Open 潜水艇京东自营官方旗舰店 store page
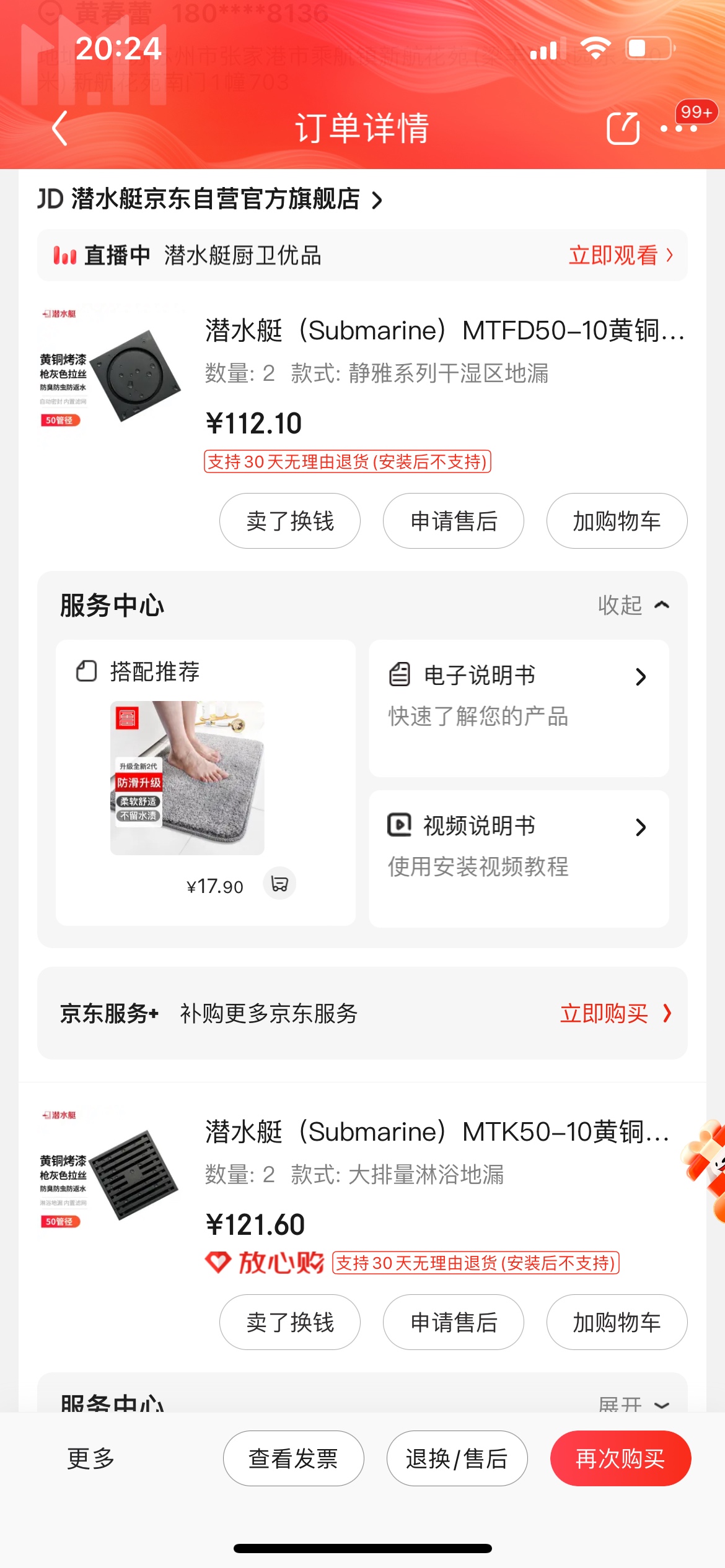Screen dimensions: 725x1568 (x=211, y=199)
